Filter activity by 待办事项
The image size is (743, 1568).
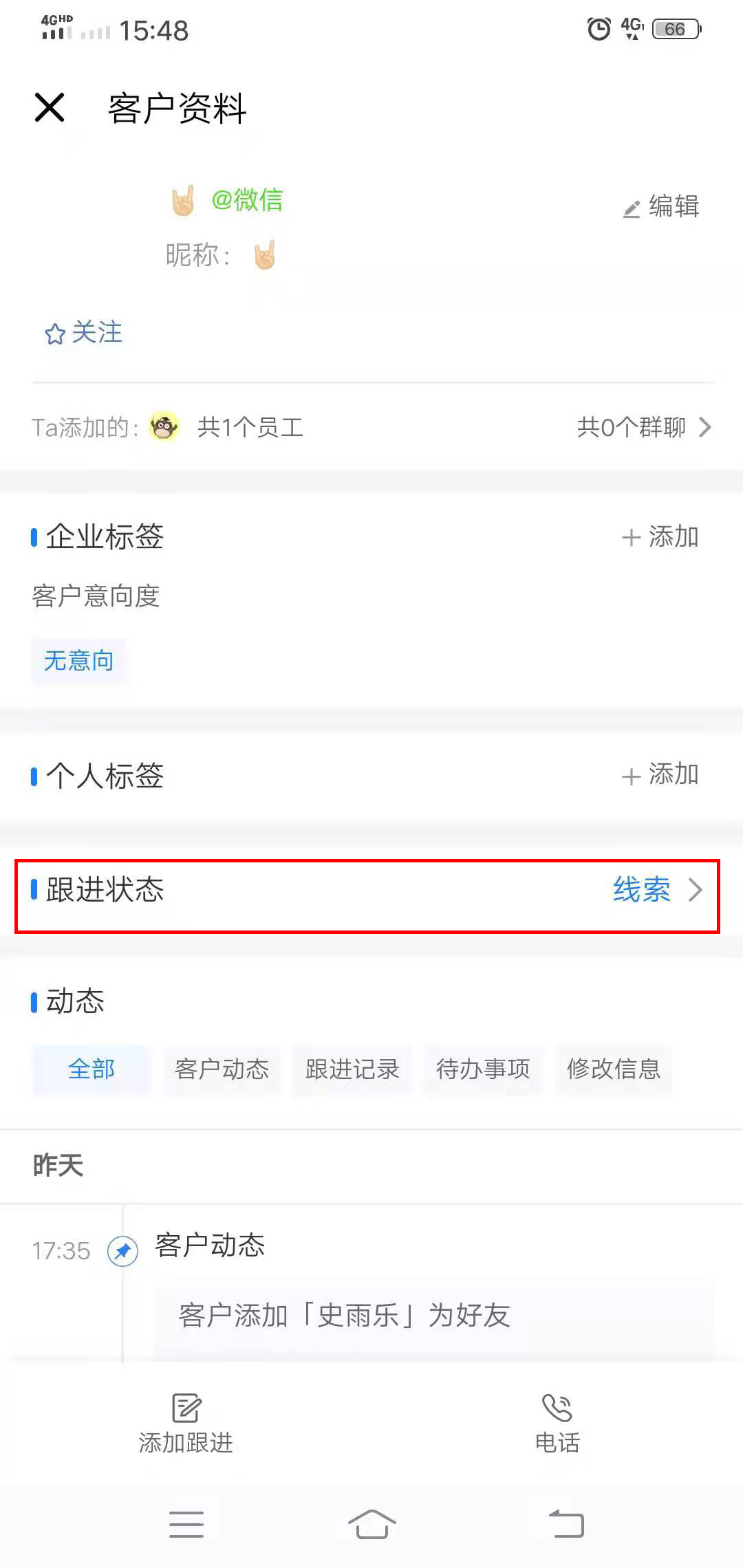[x=483, y=1069]
